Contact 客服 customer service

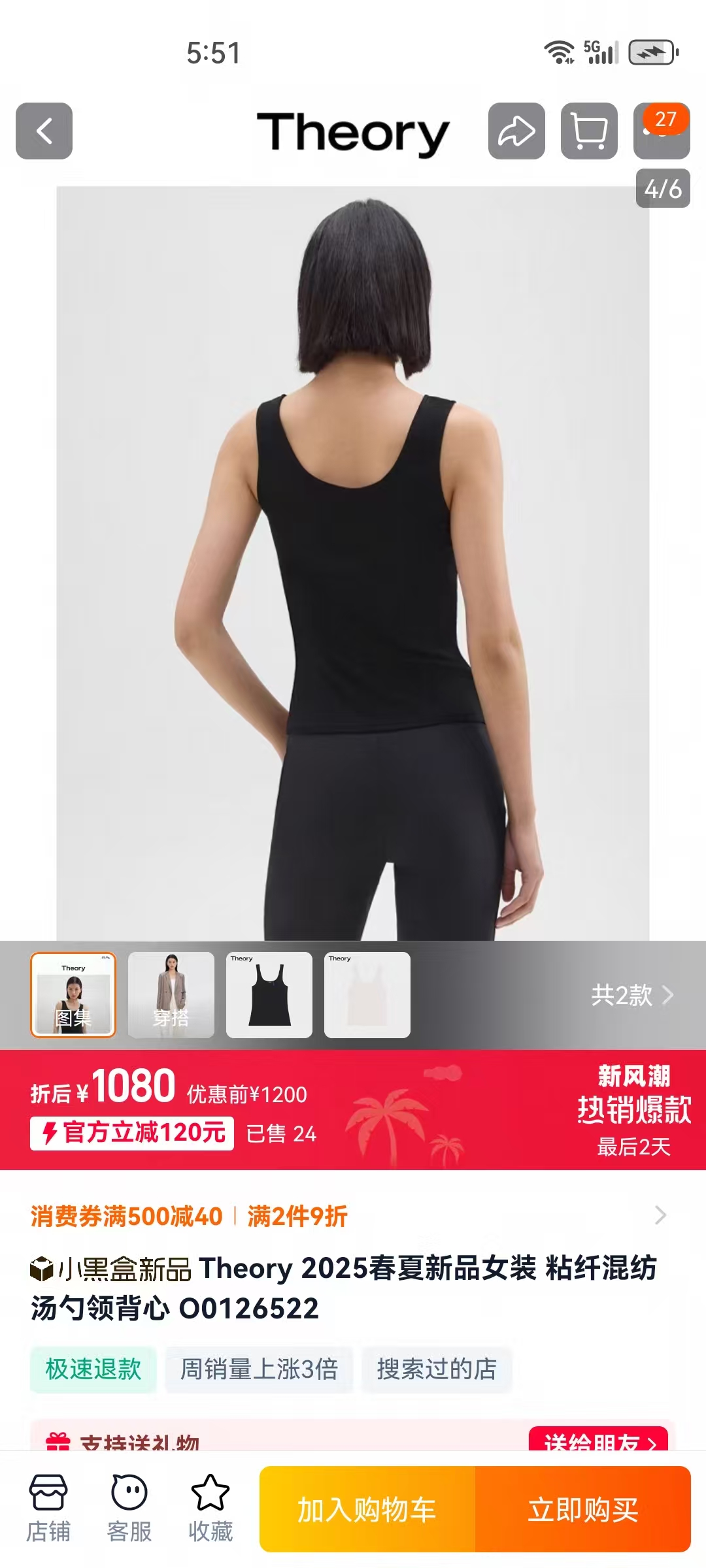coord(129,1508)
